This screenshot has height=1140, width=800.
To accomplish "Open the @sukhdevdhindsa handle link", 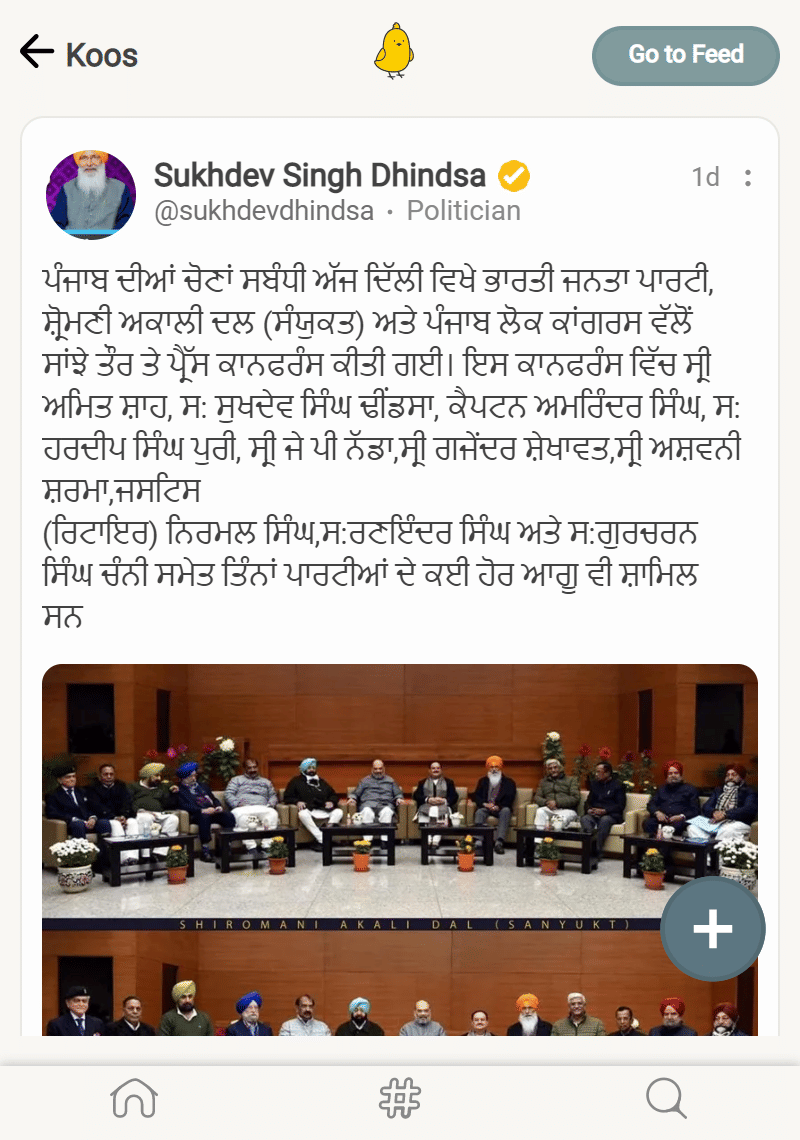I will click(264, 211).
